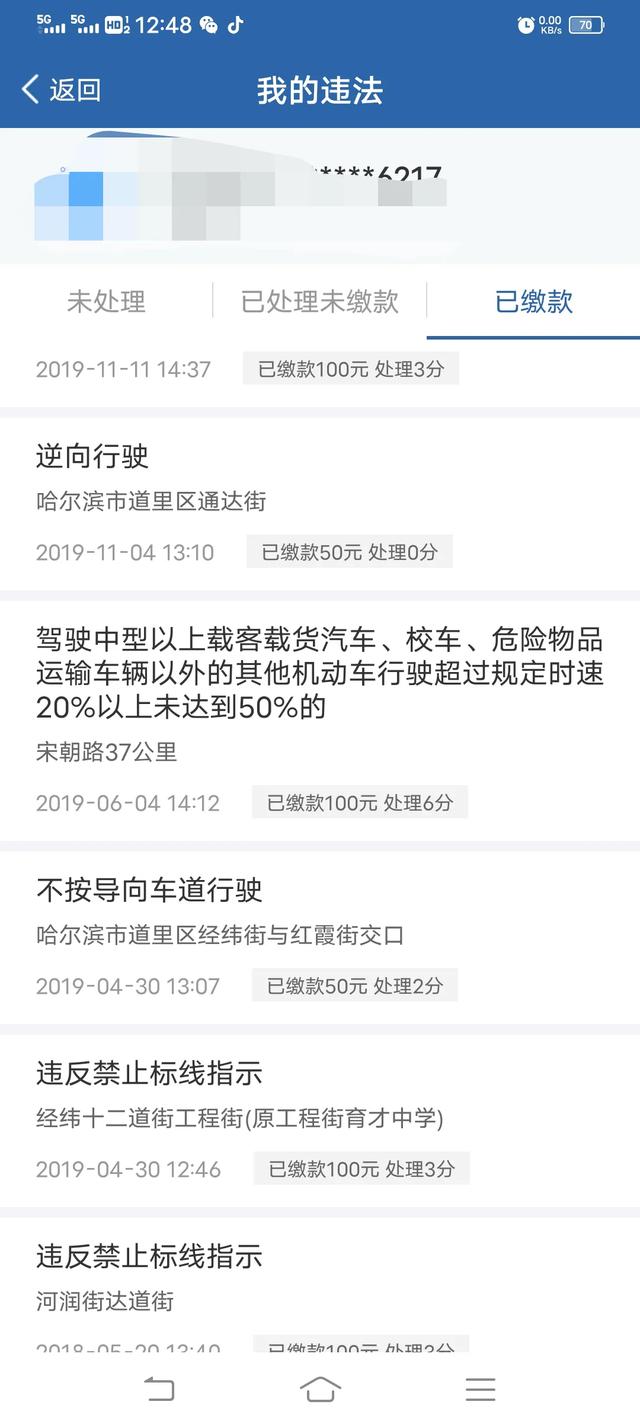Image resolution: width=640 pixels, height=1427 pixels.
Task: Tap the system home button
Action: tap(320, 1389)
